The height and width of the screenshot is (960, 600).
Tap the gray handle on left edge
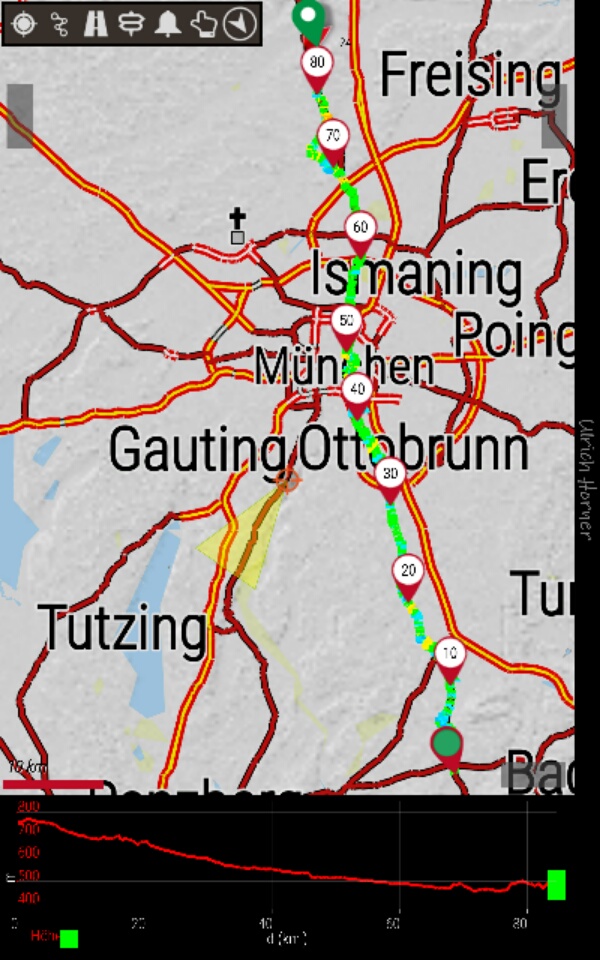[x=20, y=116]
